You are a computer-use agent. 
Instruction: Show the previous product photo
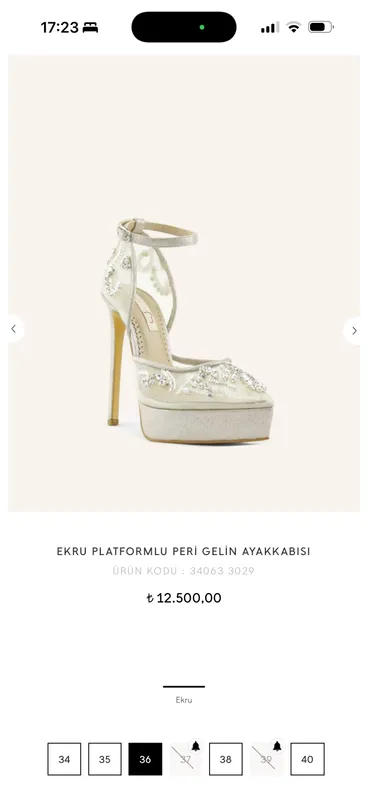coord(14,330)
